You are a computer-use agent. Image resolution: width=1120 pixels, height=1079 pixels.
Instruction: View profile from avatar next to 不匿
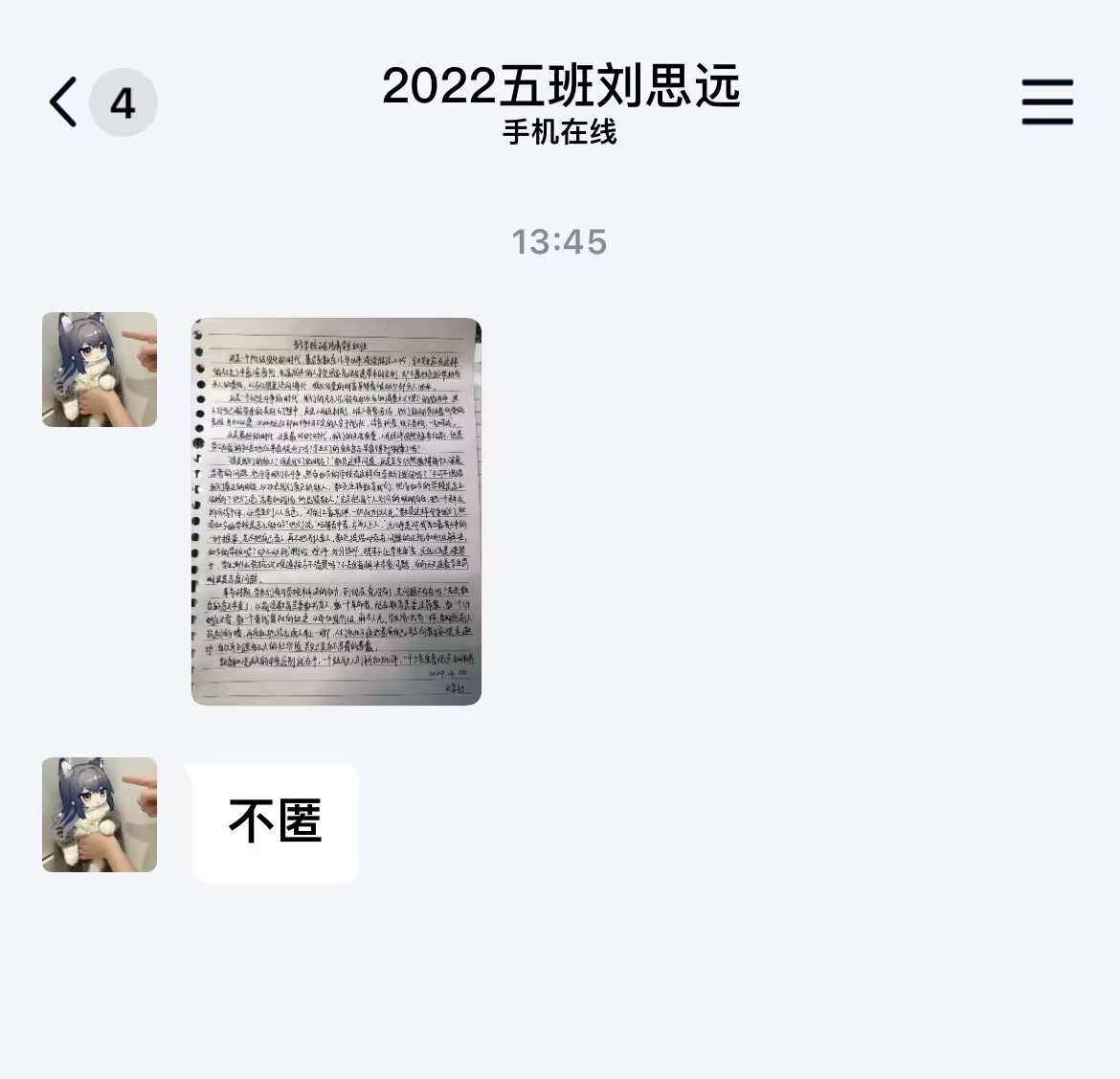tap(100, 815)
